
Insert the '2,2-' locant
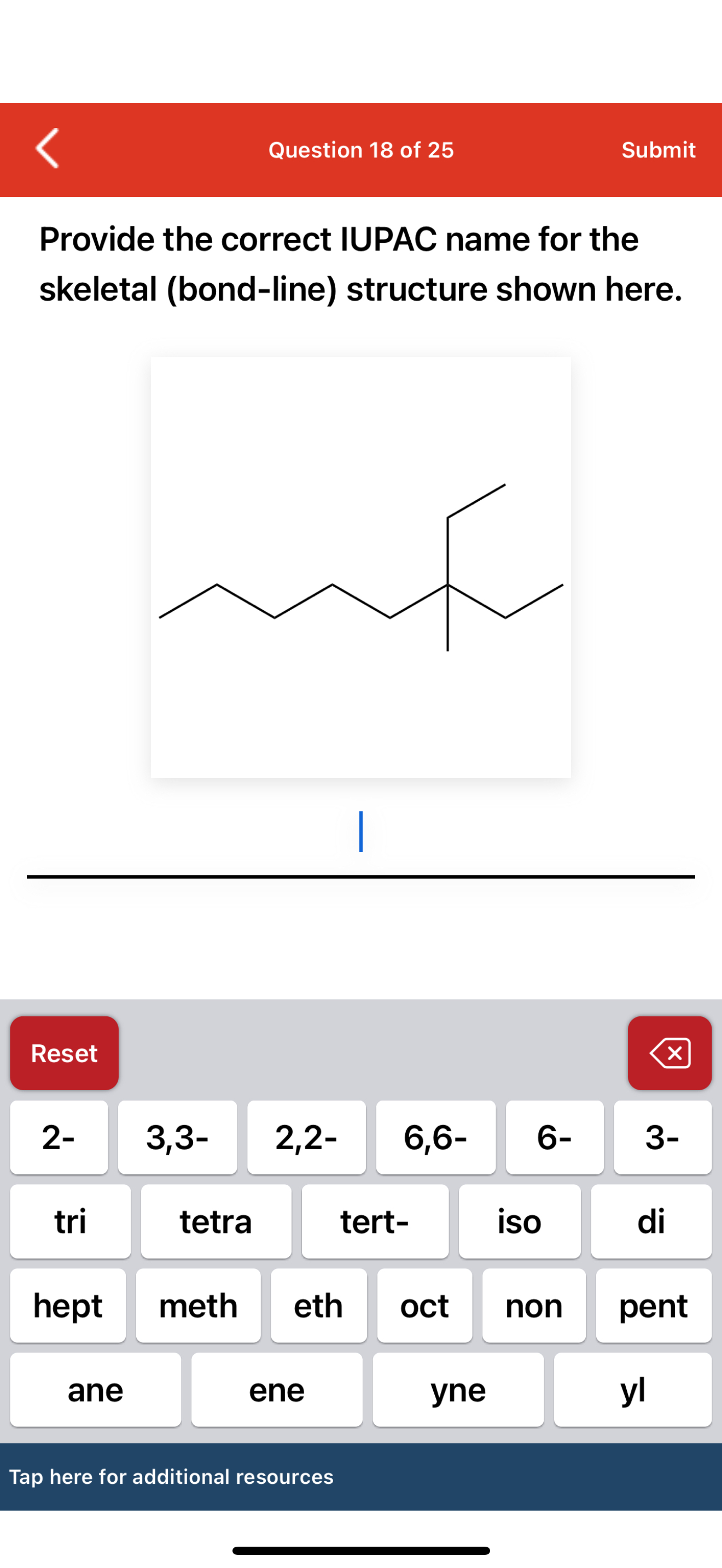click(x=306, y=1137)
